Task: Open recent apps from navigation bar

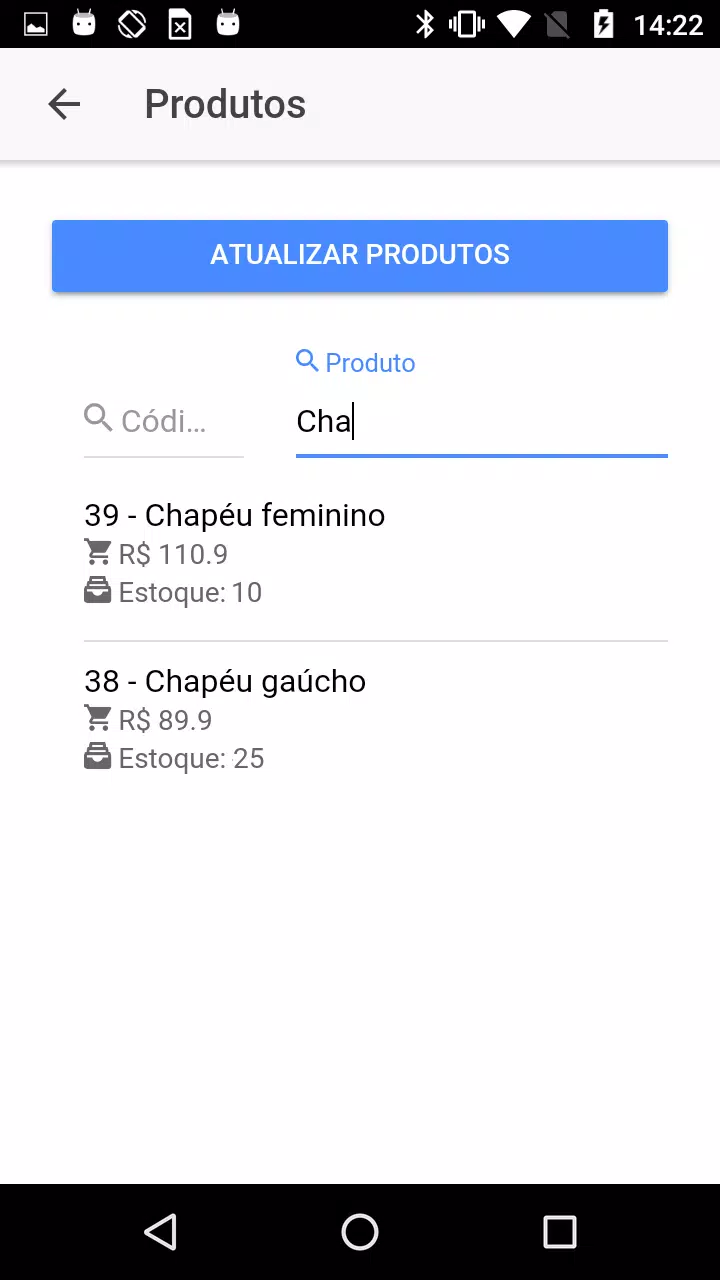Action: [x=560, y=1232]
